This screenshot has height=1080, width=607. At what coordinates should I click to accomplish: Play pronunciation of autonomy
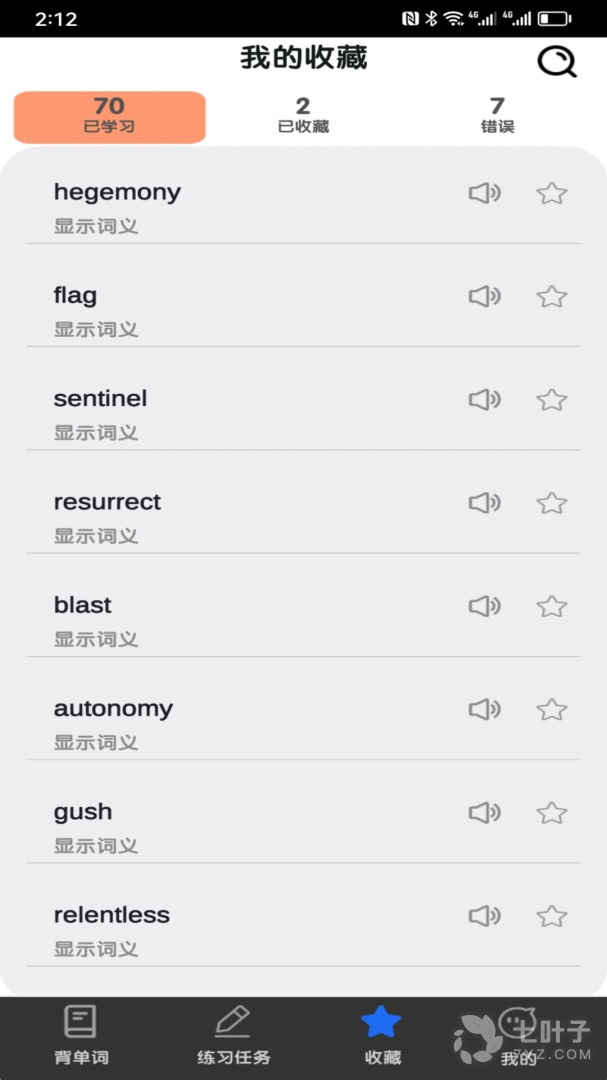[x=485, y=710]
